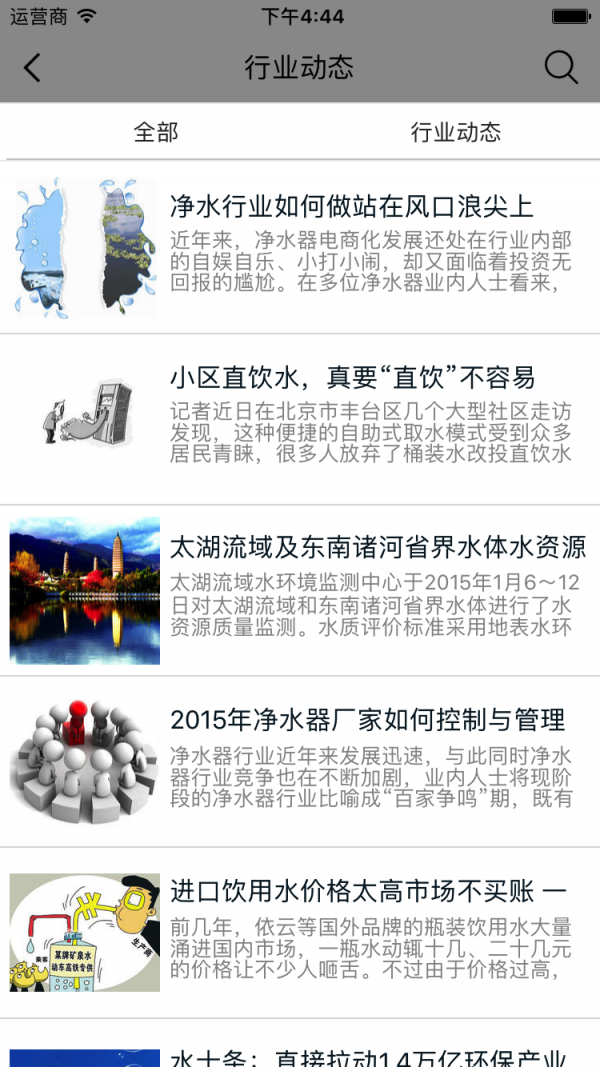Open article 进口饮用水价格太高市场不买账

[300, 934]
